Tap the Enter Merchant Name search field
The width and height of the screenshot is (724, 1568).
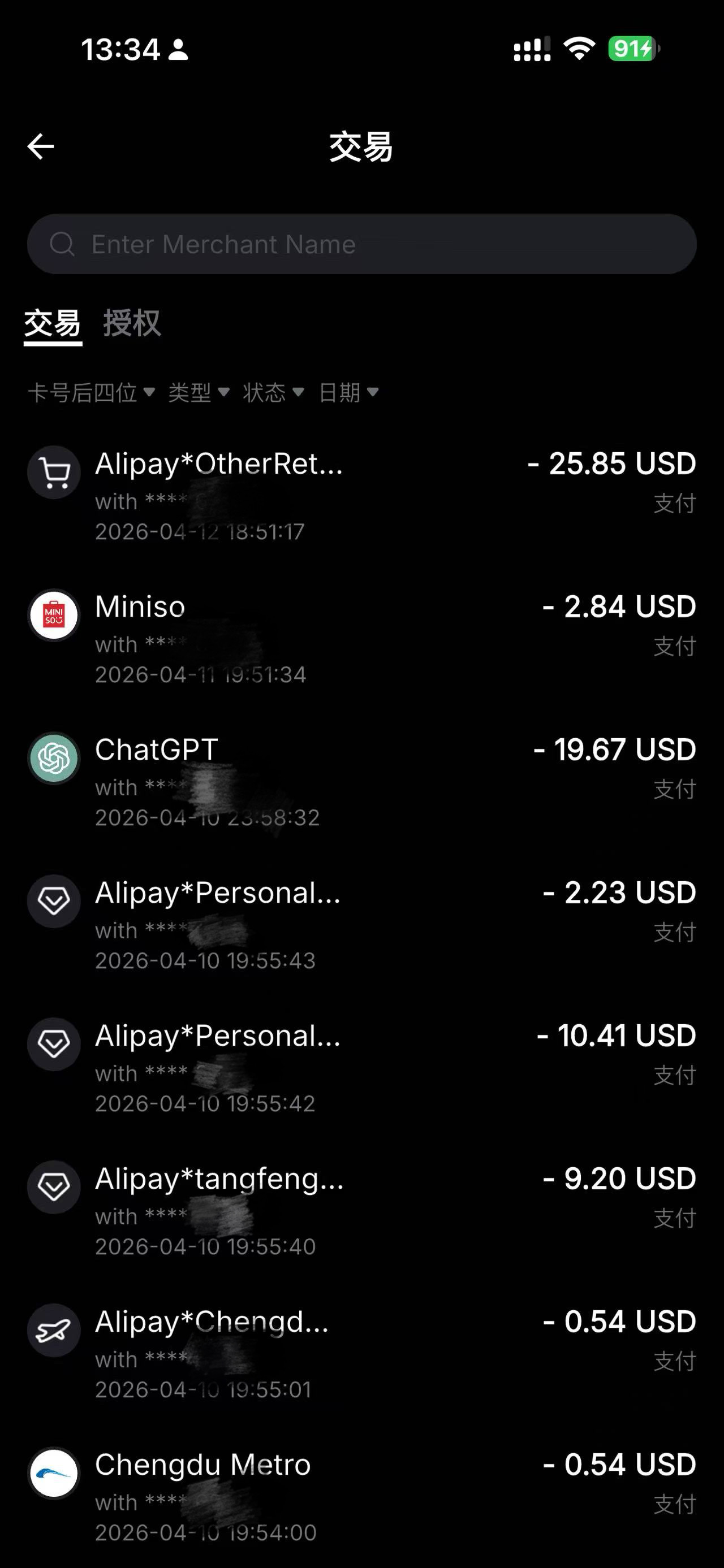click(361, 244)
